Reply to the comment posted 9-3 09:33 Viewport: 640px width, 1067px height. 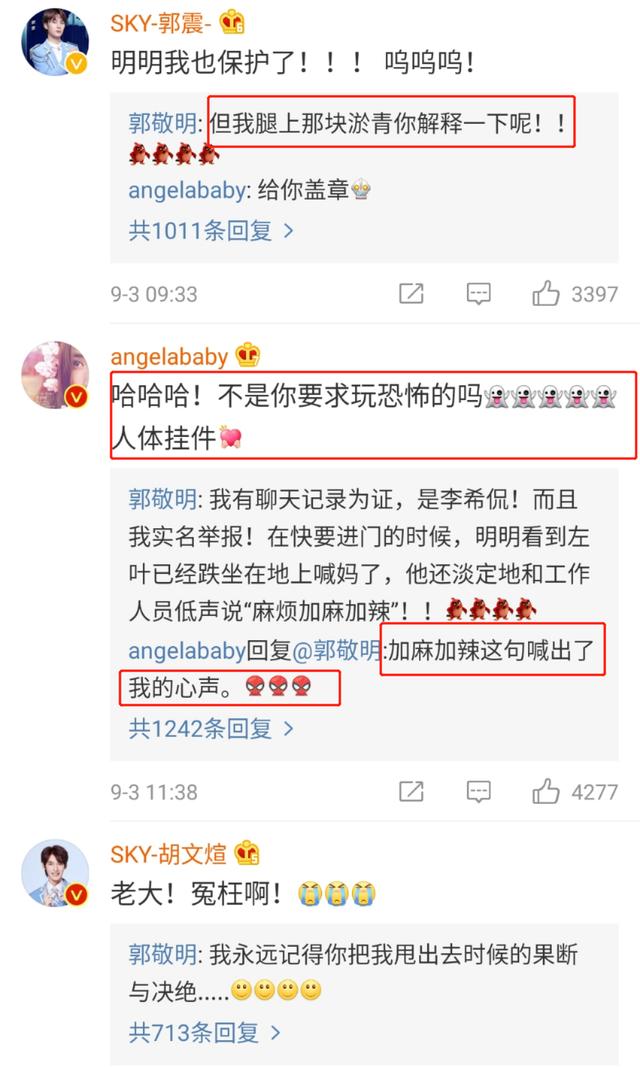[x=479, y=294]
